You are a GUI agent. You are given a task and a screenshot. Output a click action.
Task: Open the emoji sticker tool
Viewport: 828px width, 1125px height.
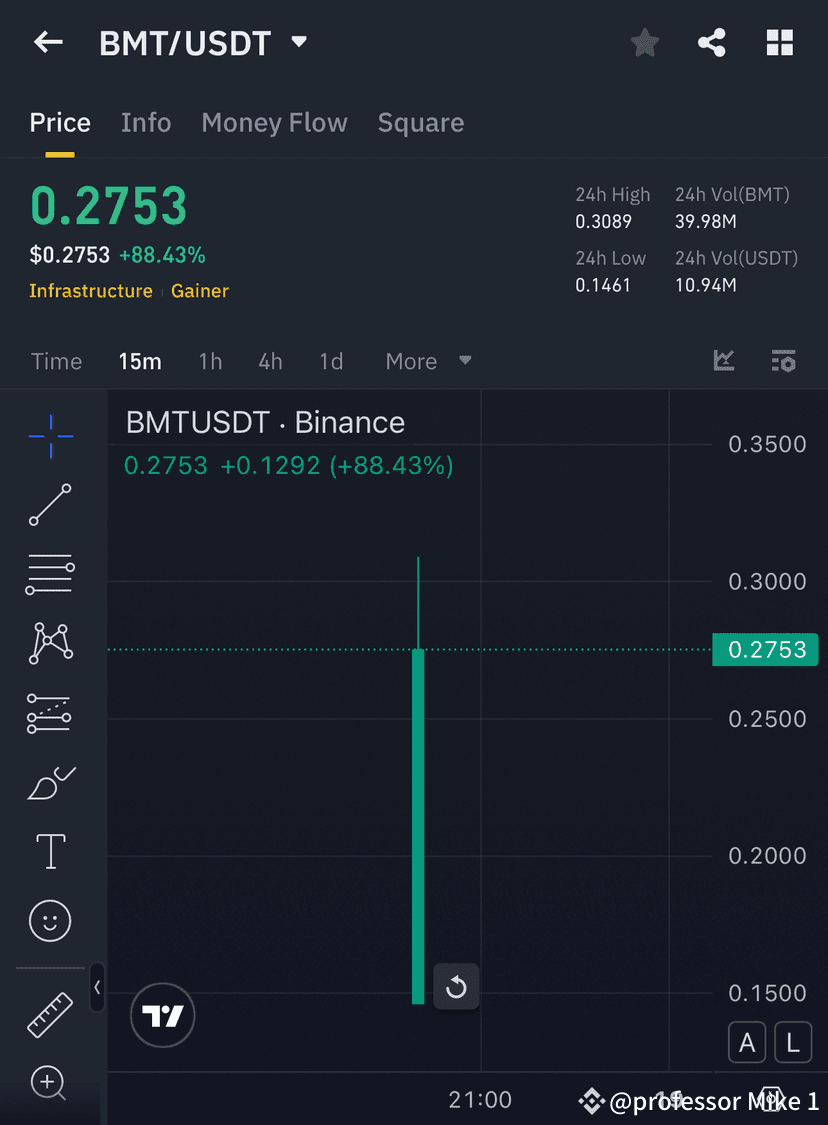[50, 920]
